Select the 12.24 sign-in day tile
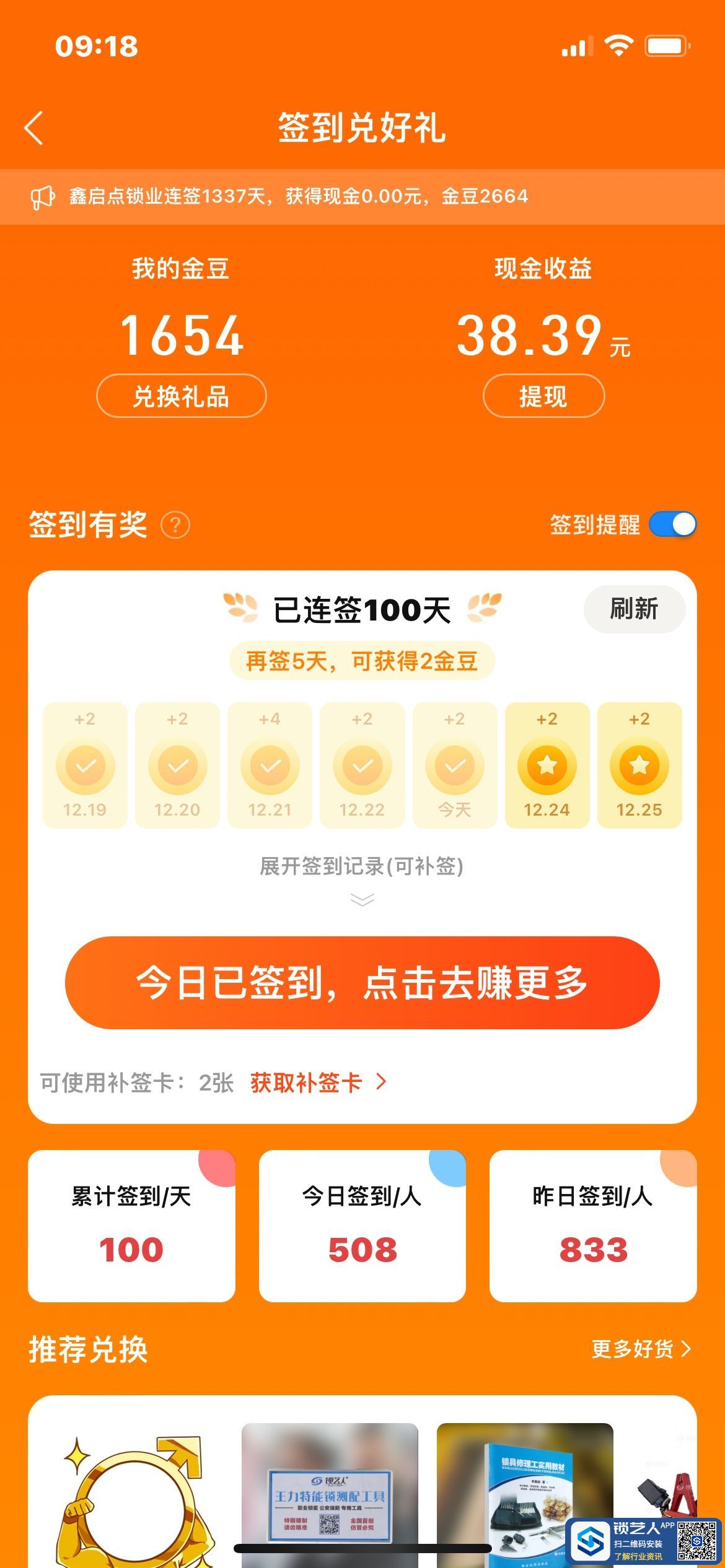Screen dimensions: 725x1568 point(547,765)
